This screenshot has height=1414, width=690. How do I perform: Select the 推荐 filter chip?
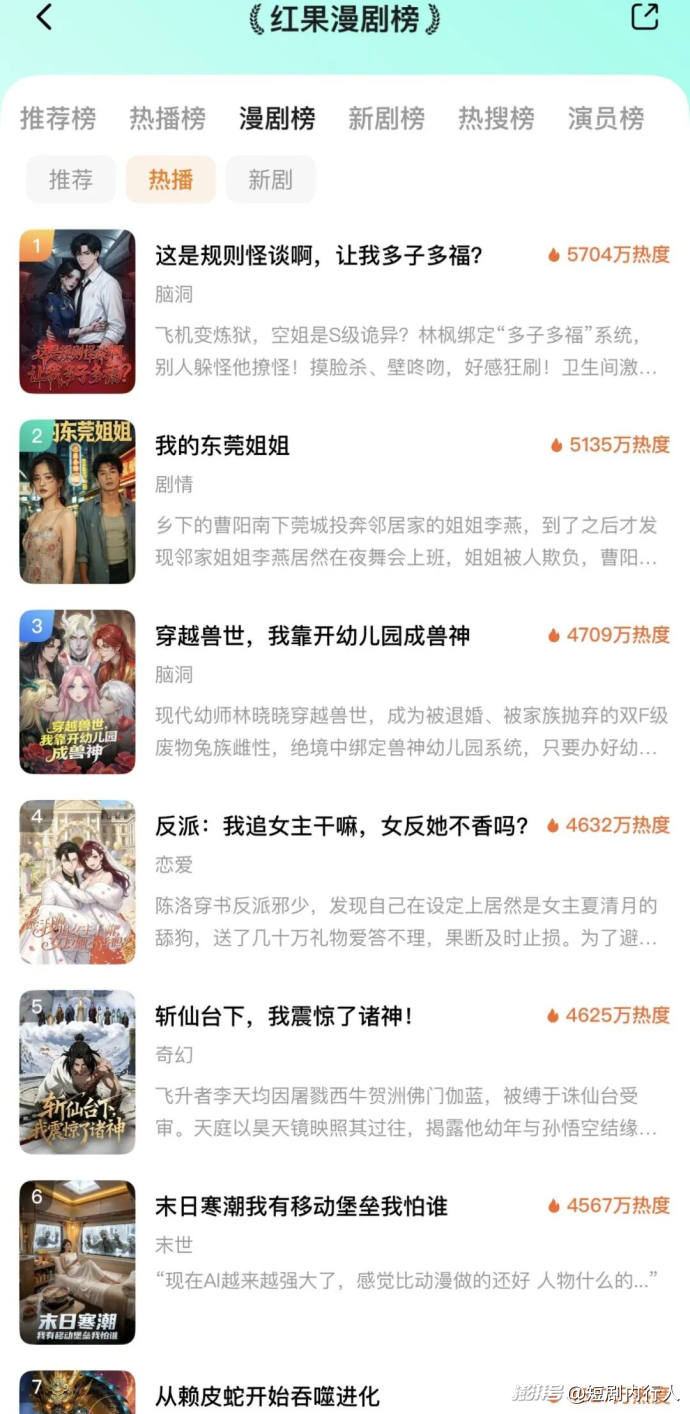click(71, 180)
